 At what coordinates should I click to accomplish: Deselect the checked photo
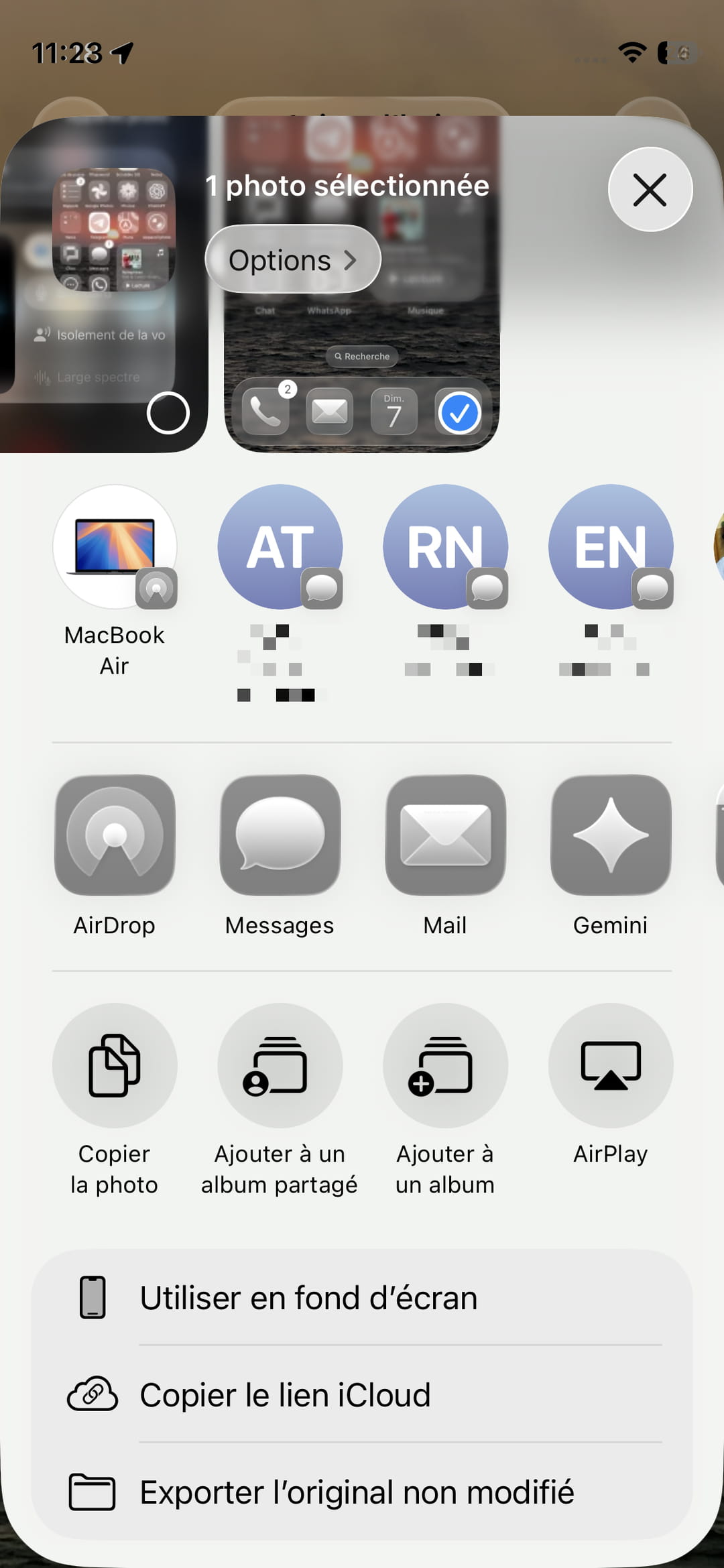click(x=459, y=412)
